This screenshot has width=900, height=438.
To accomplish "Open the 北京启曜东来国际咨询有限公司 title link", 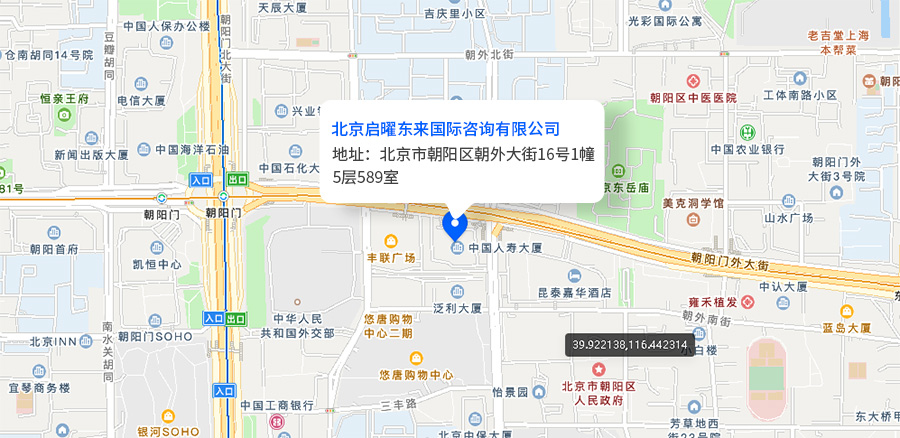I will [x=445, y=129].
